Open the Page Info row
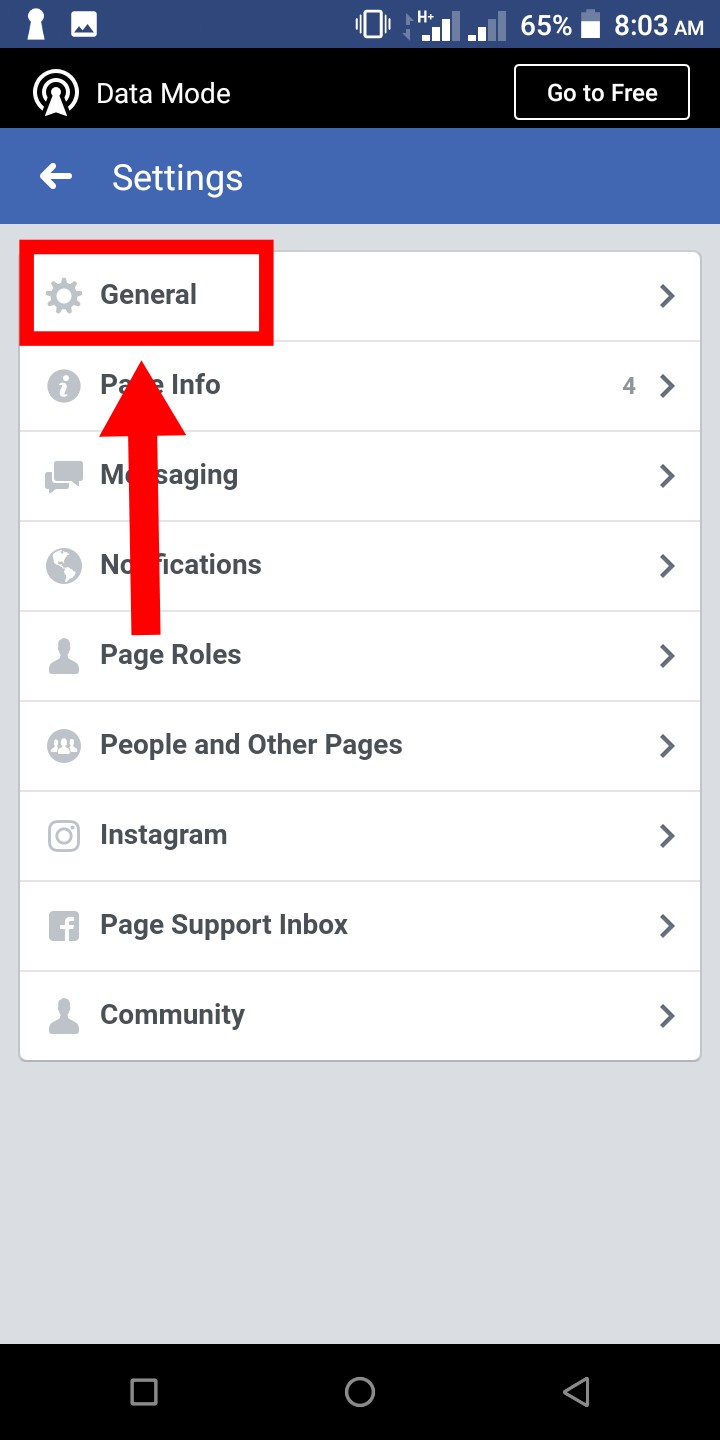 click(x=360, y=386)
